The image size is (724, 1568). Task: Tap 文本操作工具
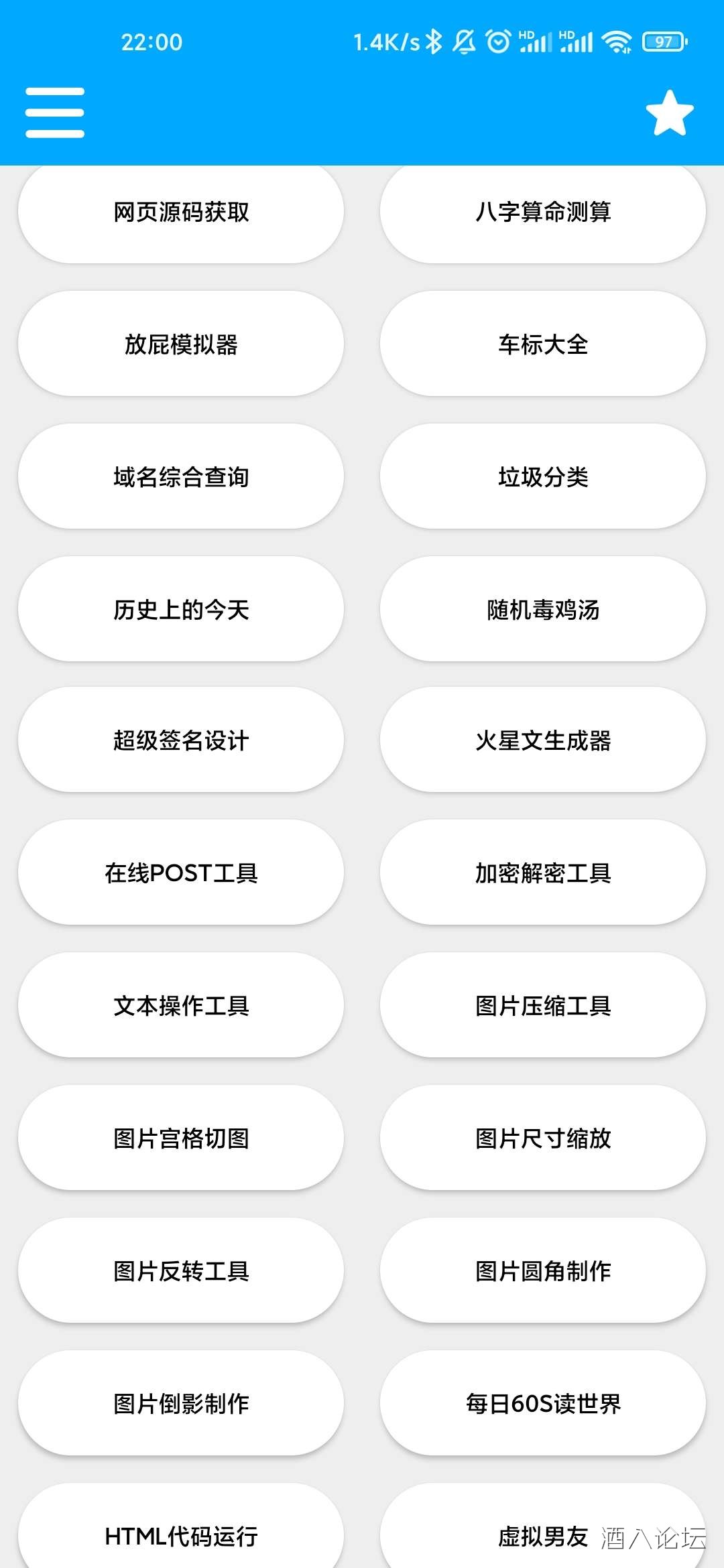[181, 1006]
